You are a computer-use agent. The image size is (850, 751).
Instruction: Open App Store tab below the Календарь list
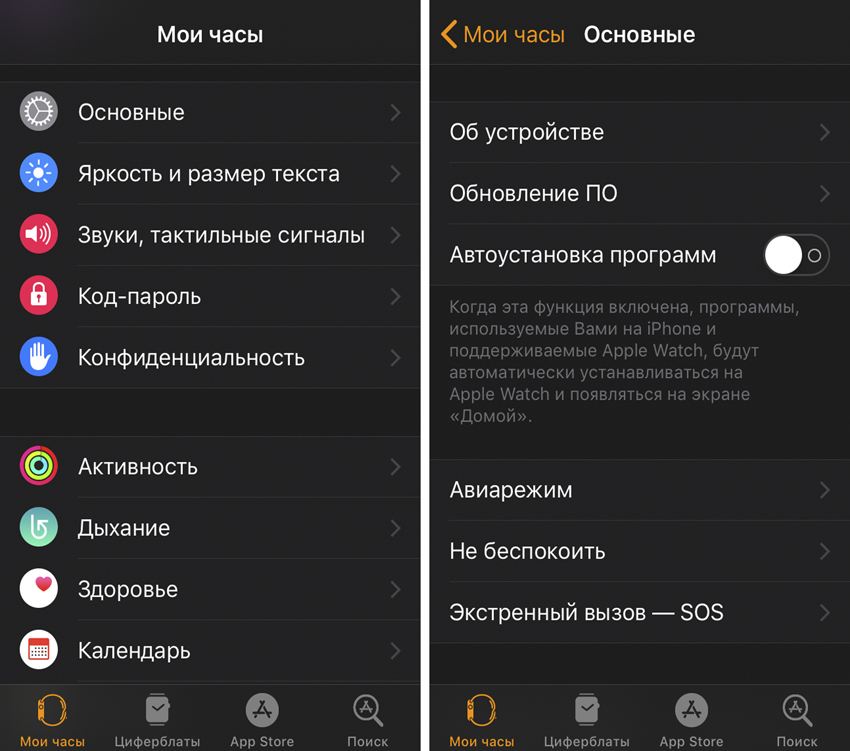(x=262, y=720)
